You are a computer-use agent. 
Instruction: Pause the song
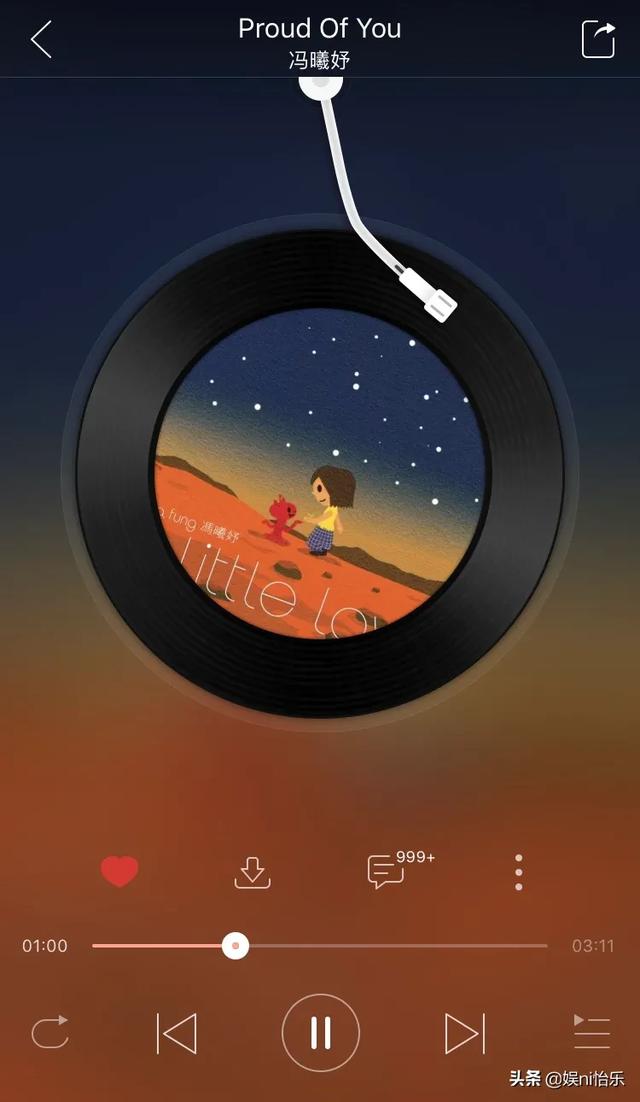click(320, 1032)
